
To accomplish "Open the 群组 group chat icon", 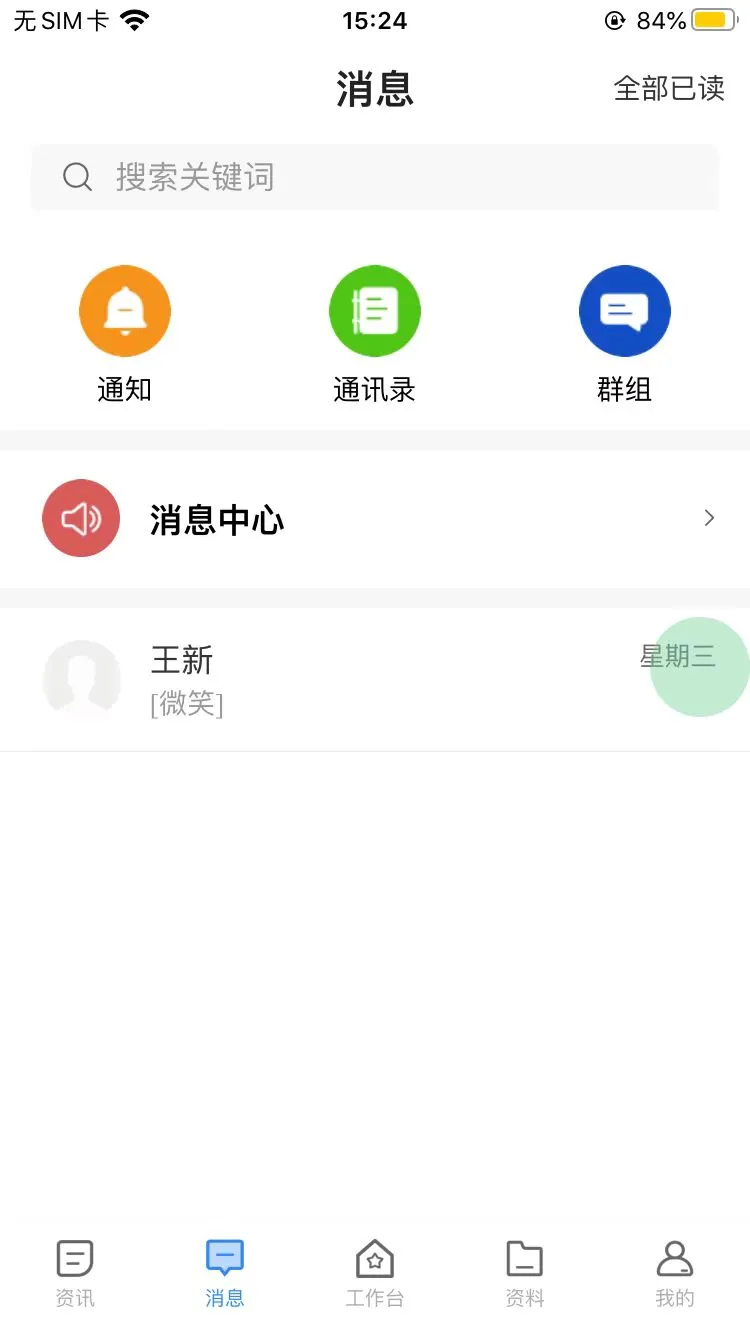I will [624, 310].
